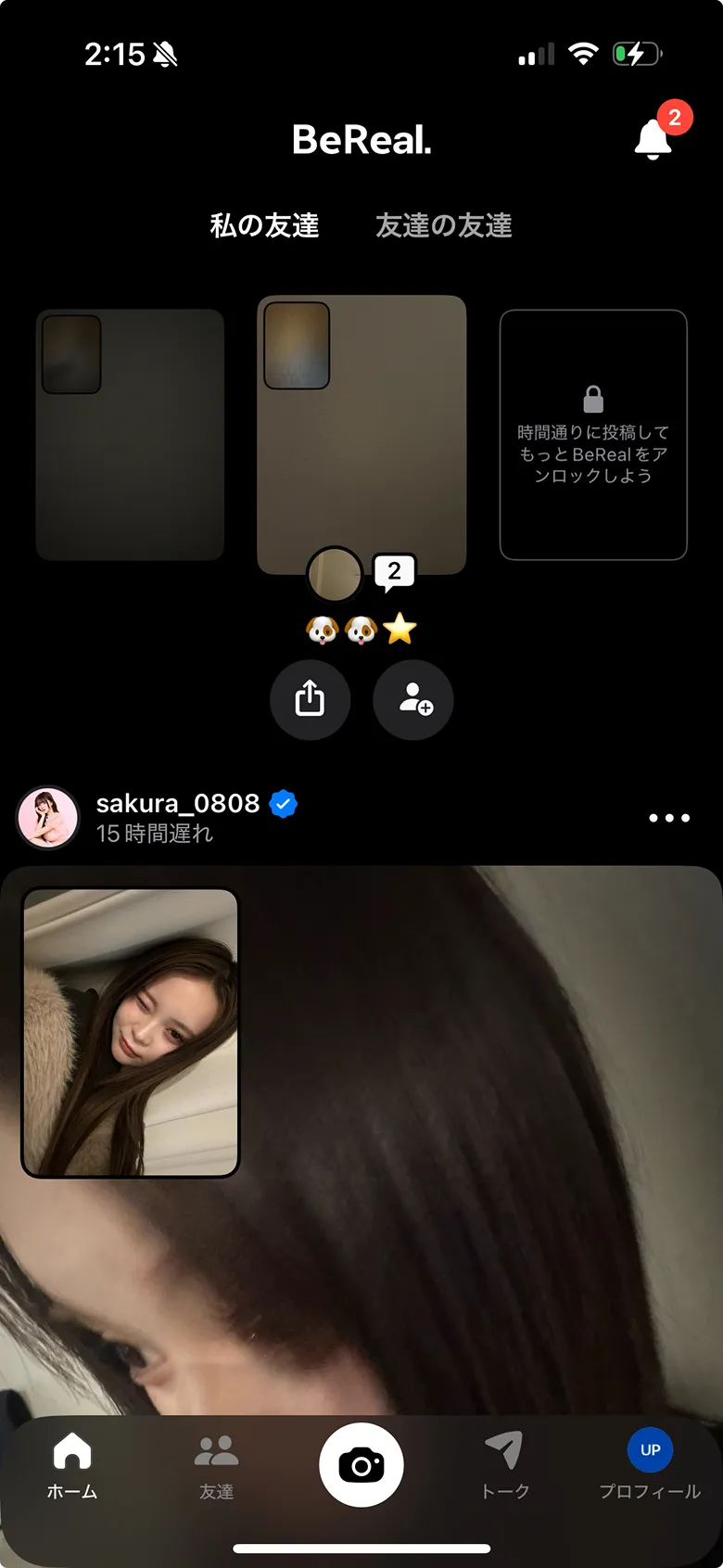
Task: Switch to the 友達の友達 tab
Action: (443, 225)
